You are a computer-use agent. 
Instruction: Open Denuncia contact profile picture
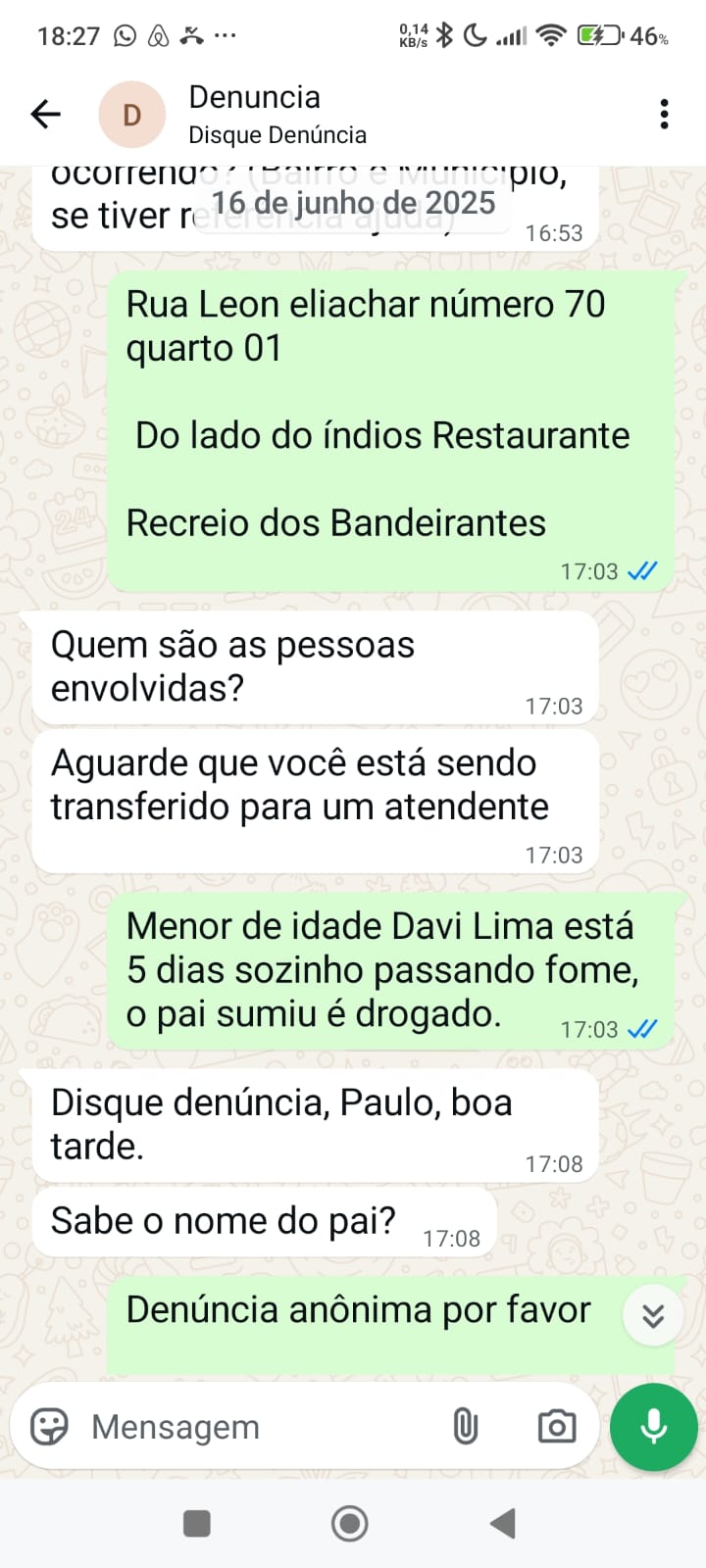(x=131, y=115)
